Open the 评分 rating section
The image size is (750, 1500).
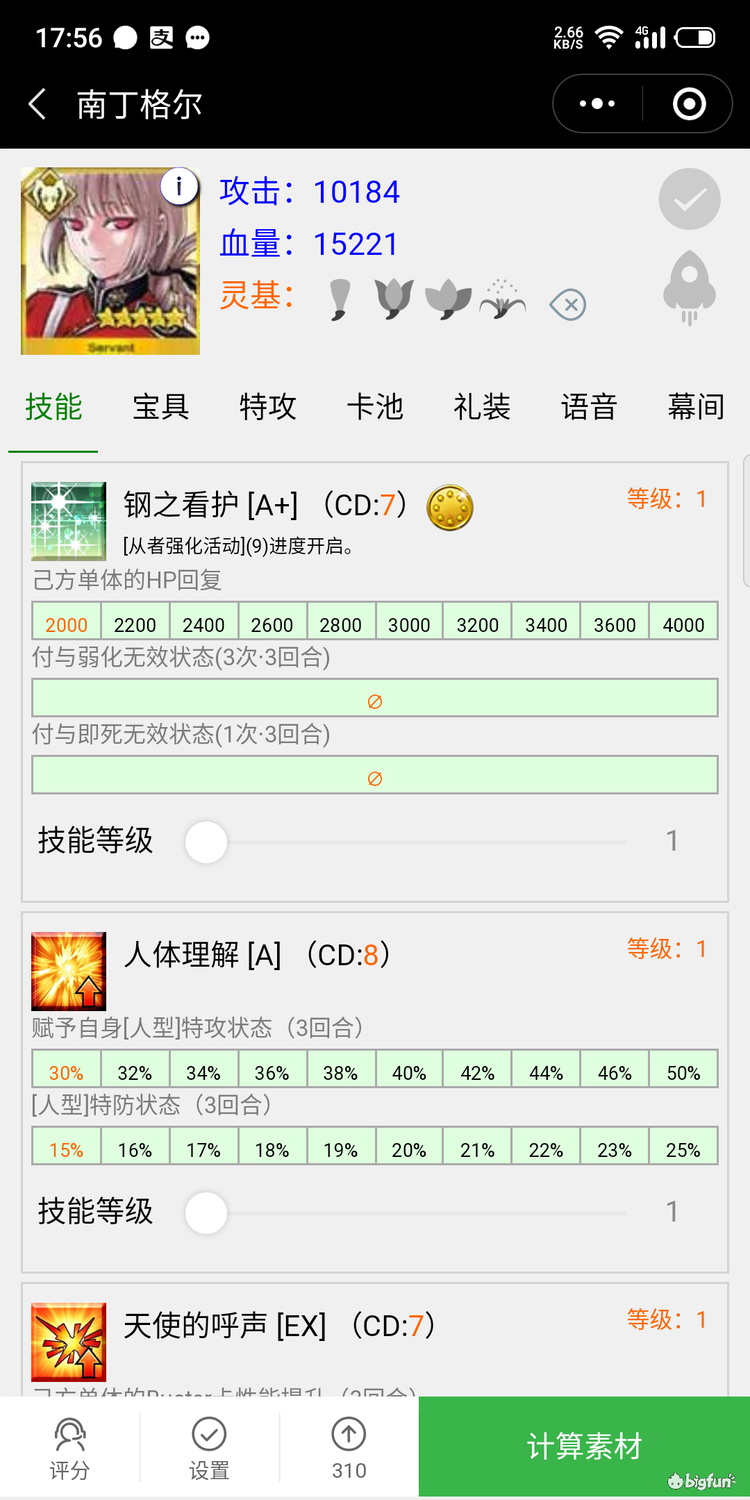point(70,1448)
